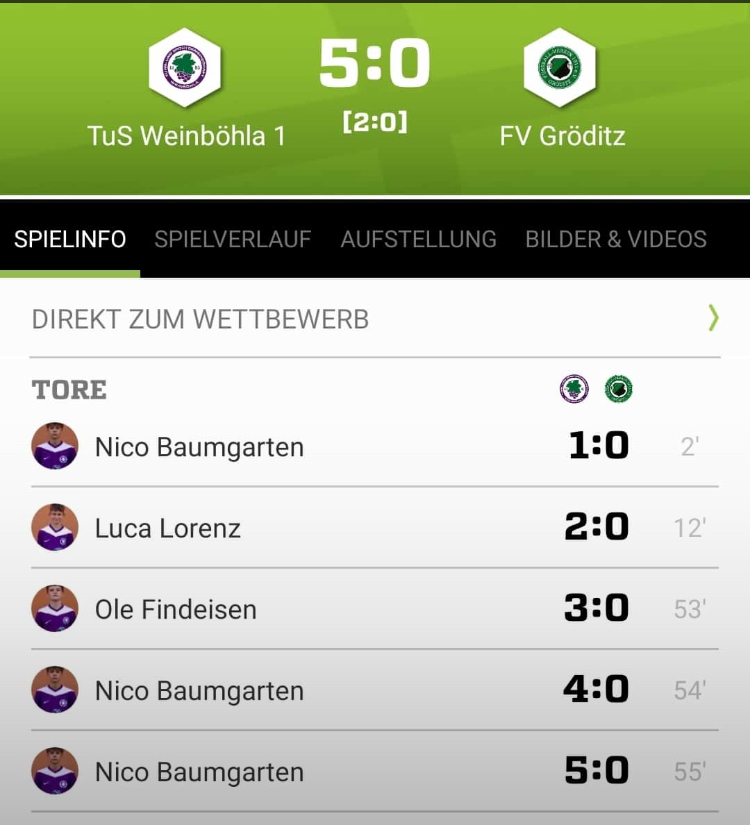Show the Spielinfo tab
Image resolution: width=750 pixels, height=825 pixels.
(x=70, y=239)
